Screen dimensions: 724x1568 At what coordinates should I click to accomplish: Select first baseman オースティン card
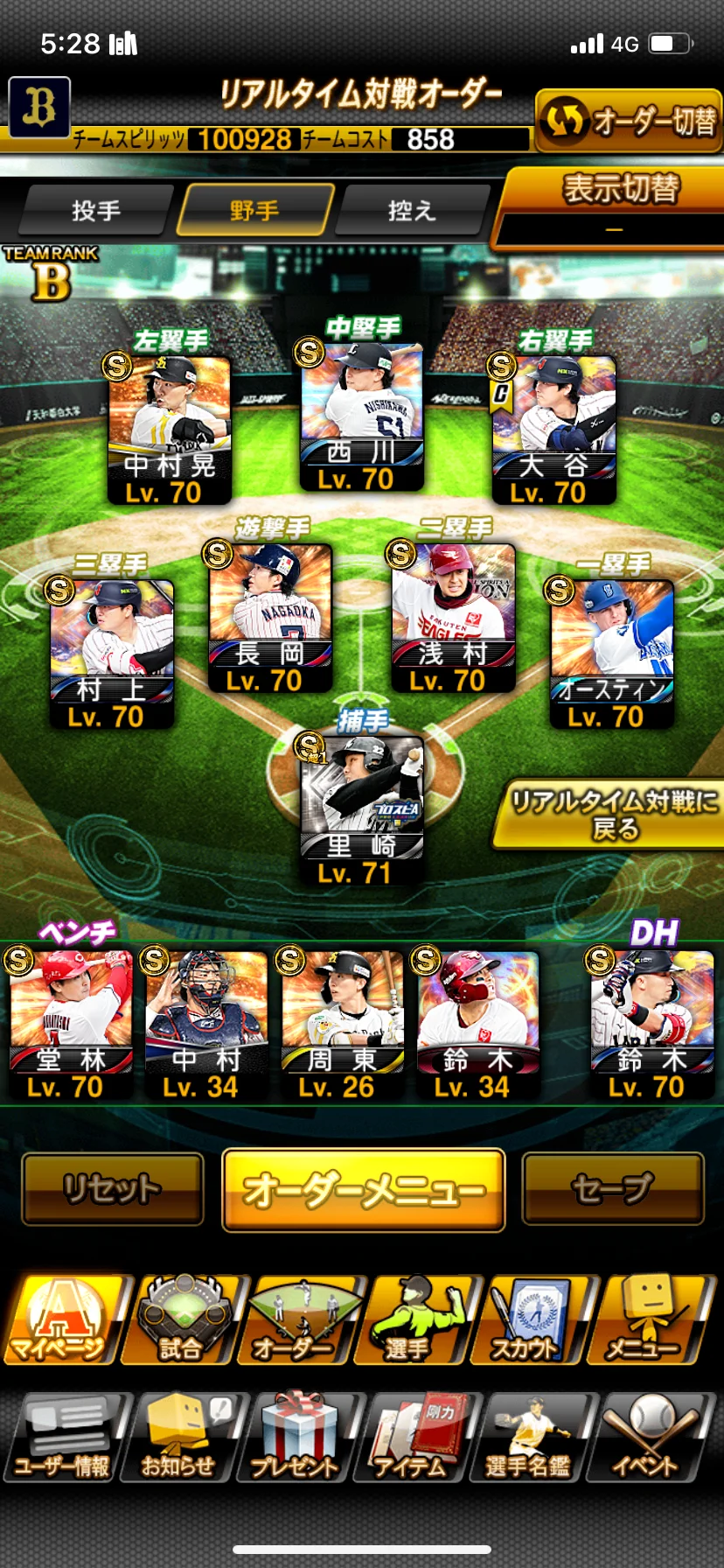[x=611, y=654]
